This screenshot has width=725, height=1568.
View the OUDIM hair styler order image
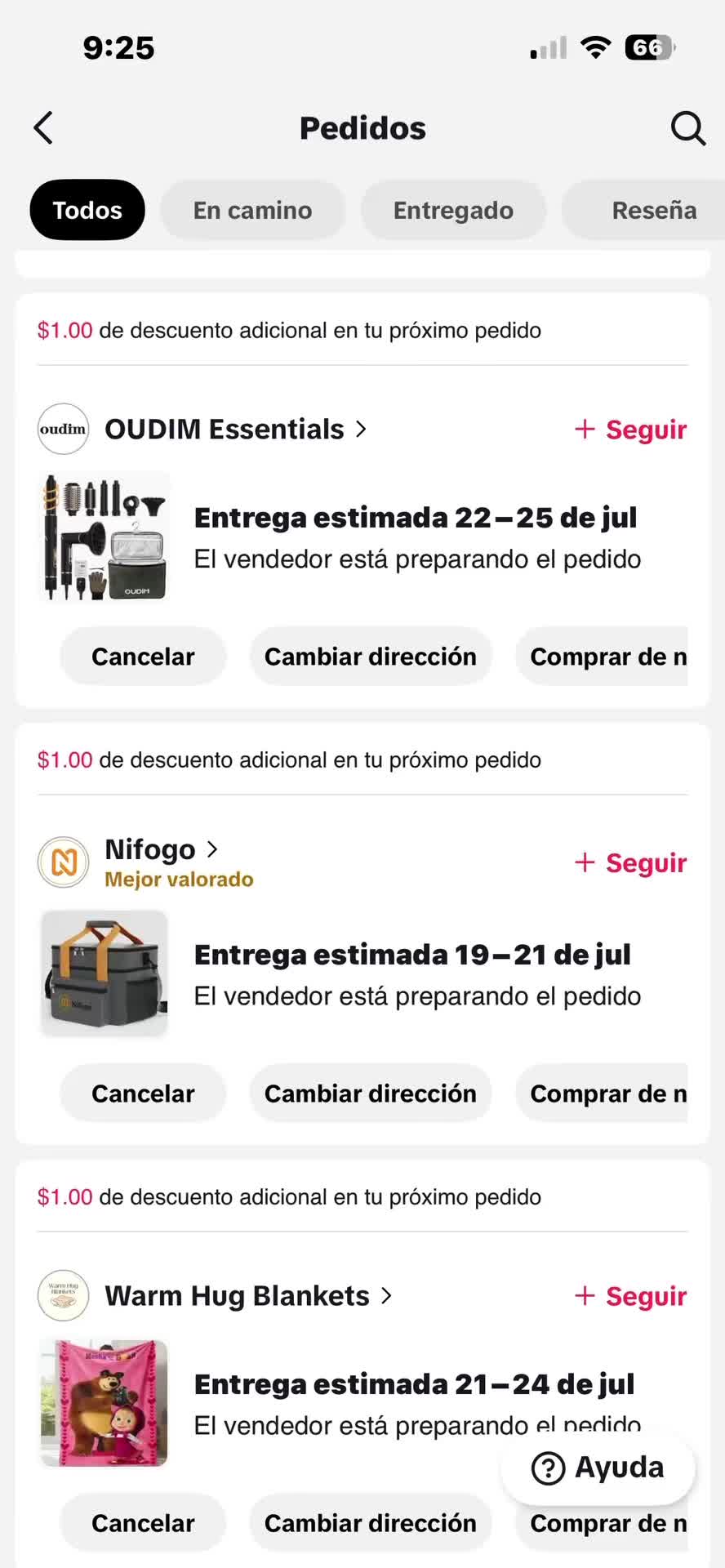click(105, 537)
